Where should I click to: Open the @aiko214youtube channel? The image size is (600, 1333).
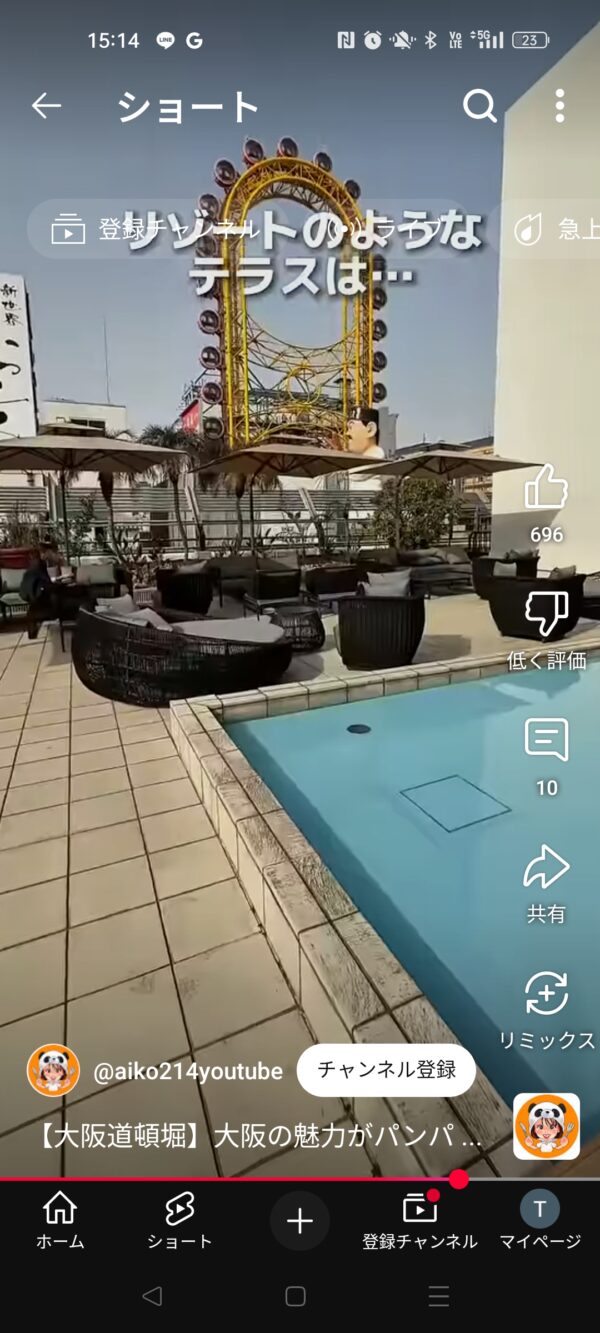point(188,1072)
